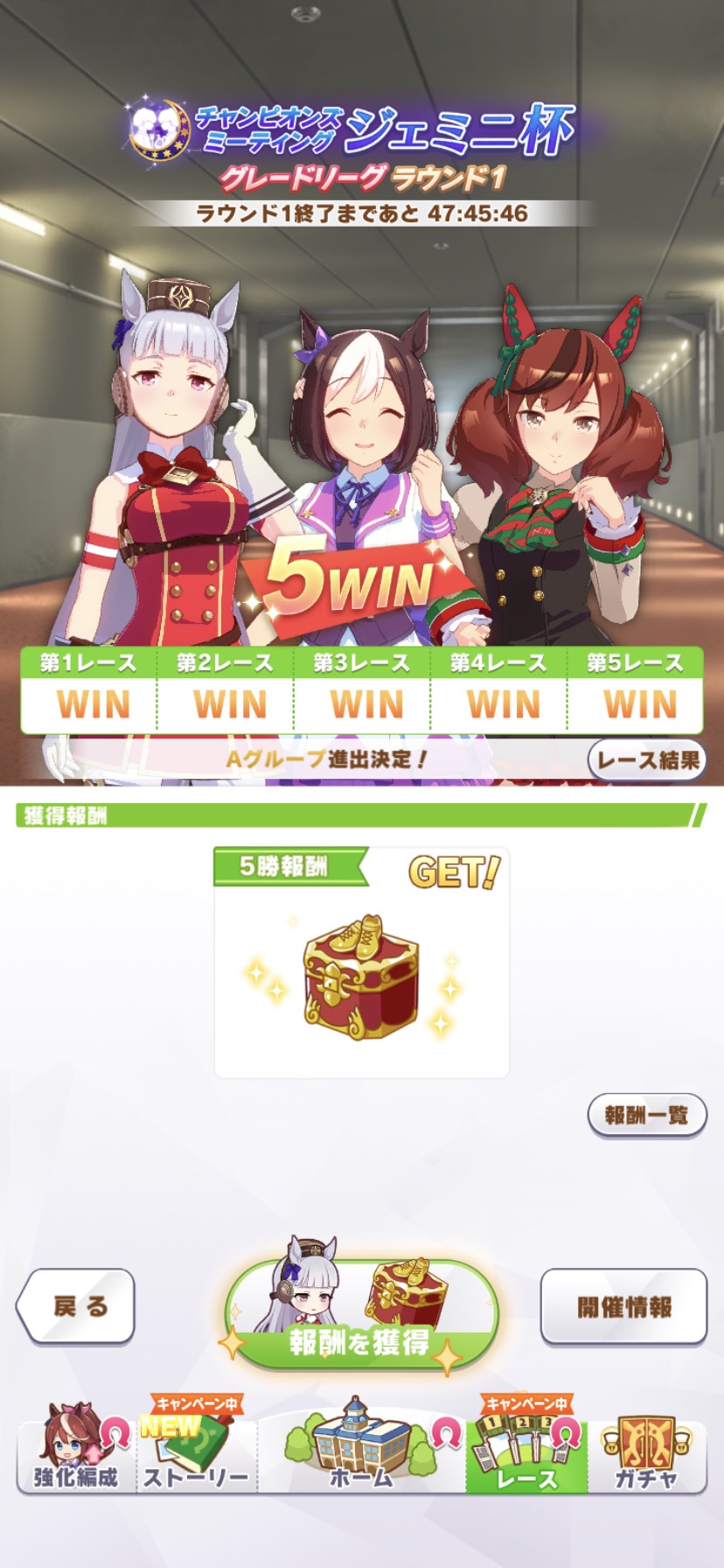The height and width of the screenshot is (1568, 724).
Task: Open the レース結果 race results button
Action: (647, 759)
